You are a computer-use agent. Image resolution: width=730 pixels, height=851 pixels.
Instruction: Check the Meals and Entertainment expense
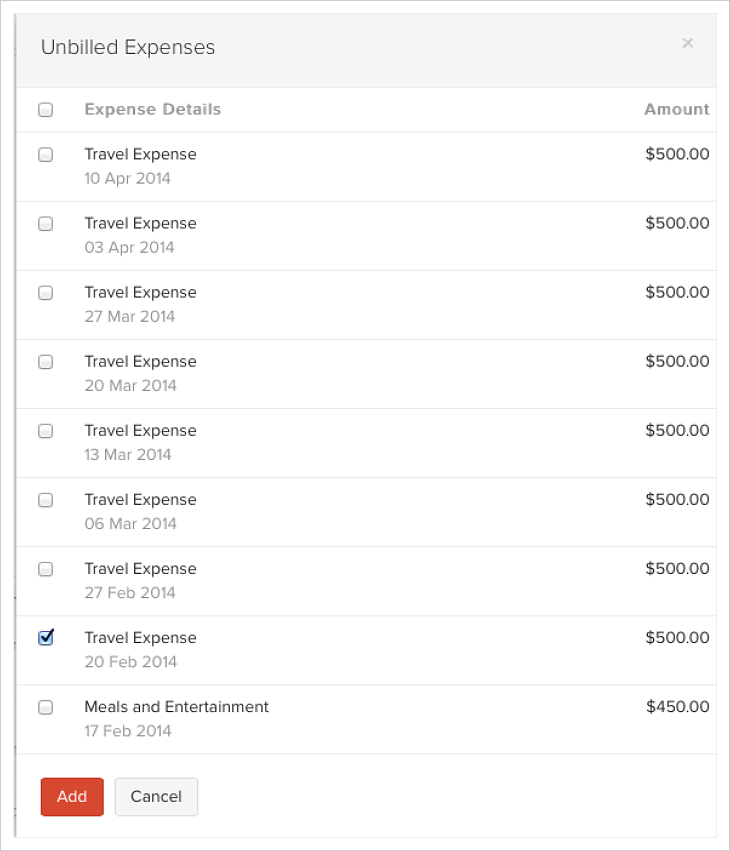coord(45,707)
